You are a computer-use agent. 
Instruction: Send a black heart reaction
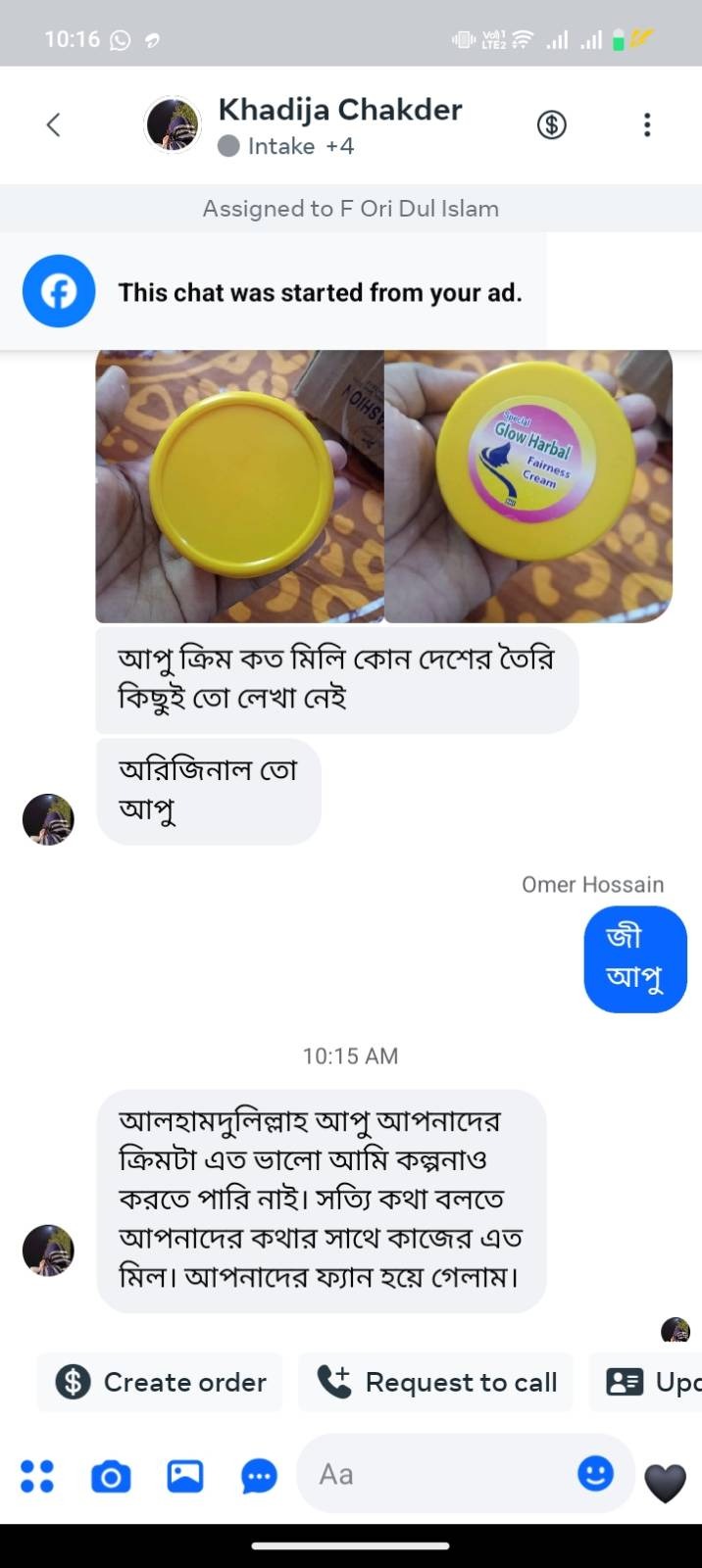click(x=665, y=1484)
